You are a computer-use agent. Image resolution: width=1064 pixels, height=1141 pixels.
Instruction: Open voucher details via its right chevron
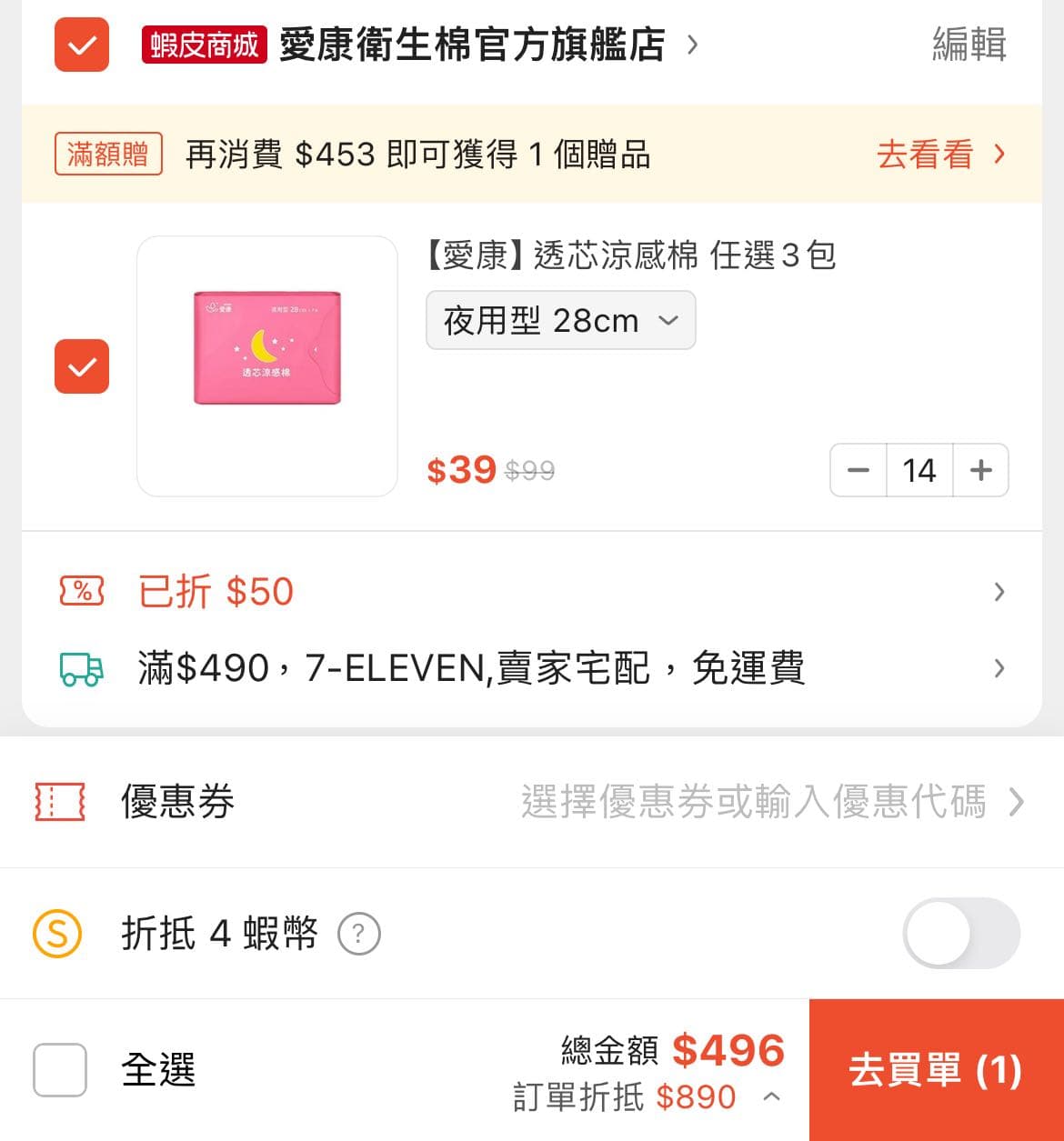click(998, 591)
